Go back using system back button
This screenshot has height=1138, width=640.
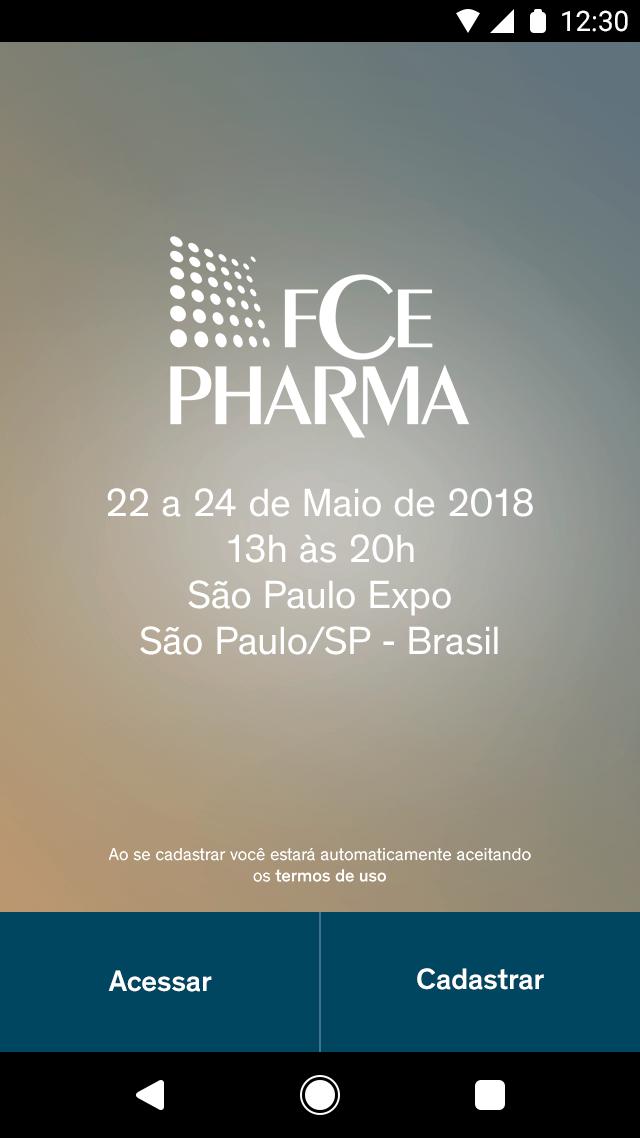(150, 1095)
